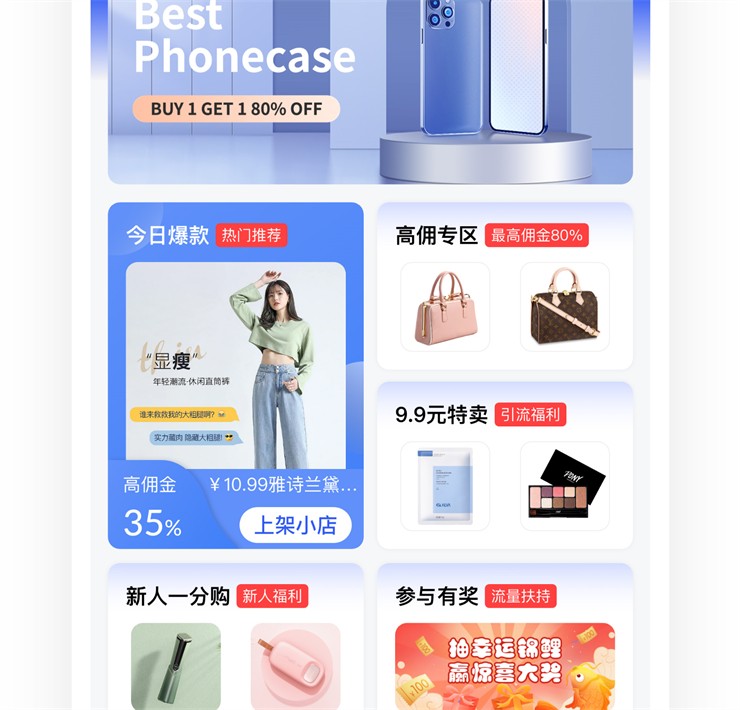This screenshot has height=710, width=740.
Task: Open the Best Phonecase promotional banner
Action: click(x=370, y=90)
